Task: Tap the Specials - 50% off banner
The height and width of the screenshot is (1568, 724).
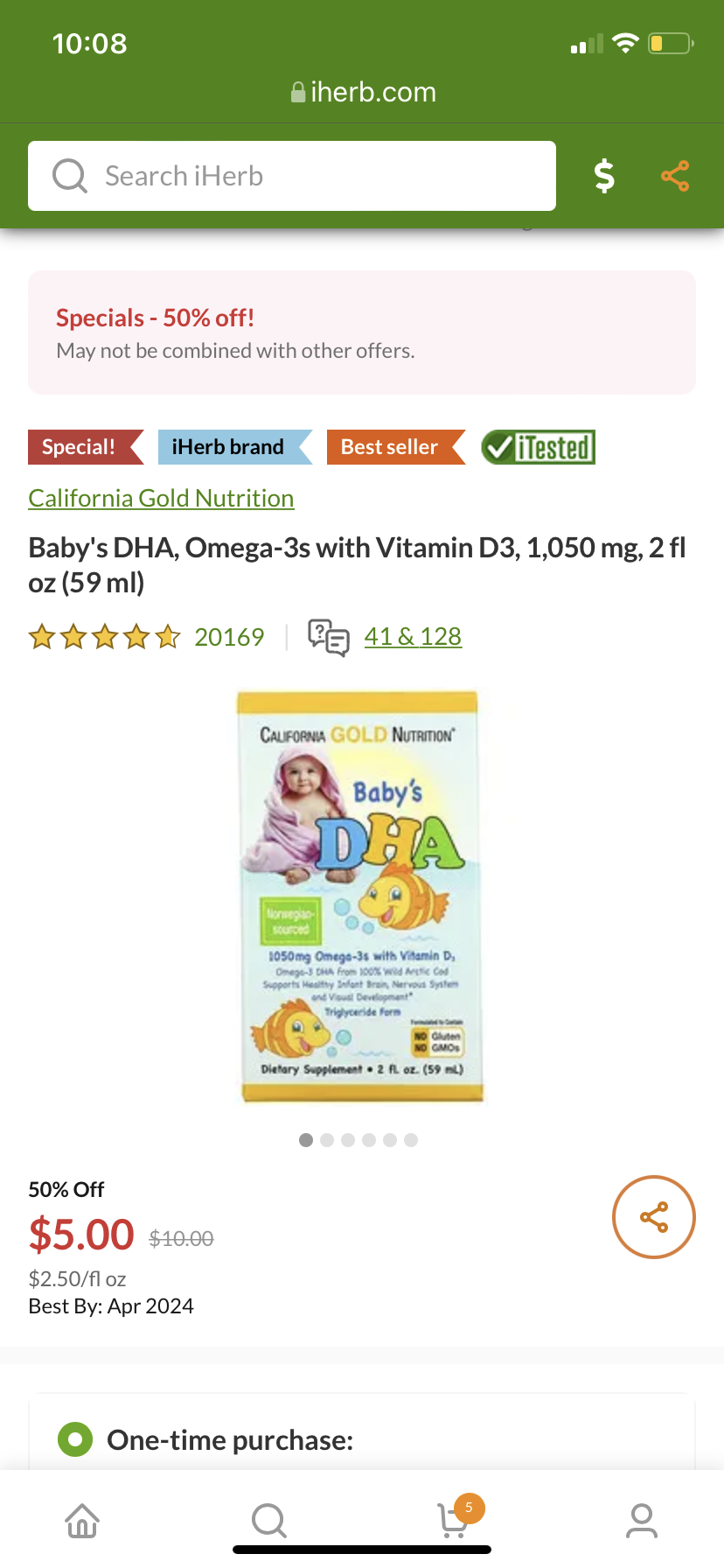Action: pyautogui.click(x=362, y=332)
